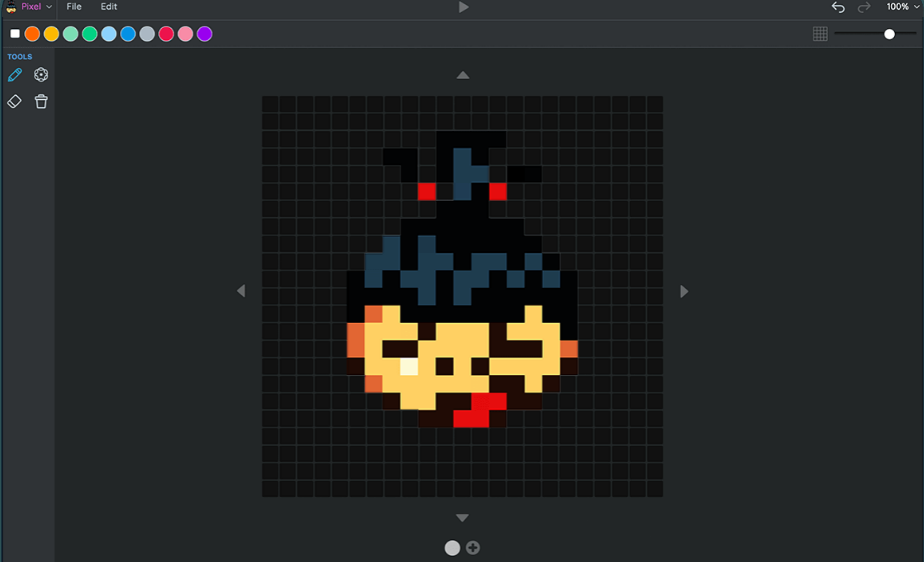The width and height of the screenshot is (924, 562).
Task: Select the white color swatch
Action: [x=15, y=34]
